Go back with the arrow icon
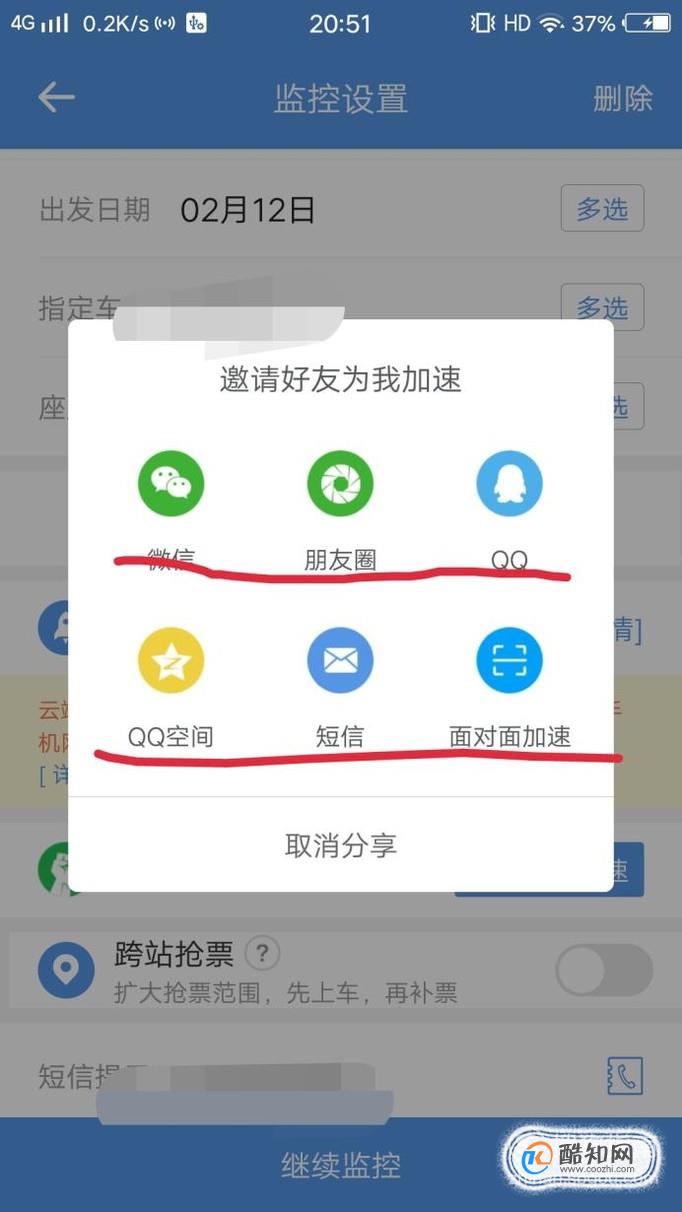 (57, 98)
